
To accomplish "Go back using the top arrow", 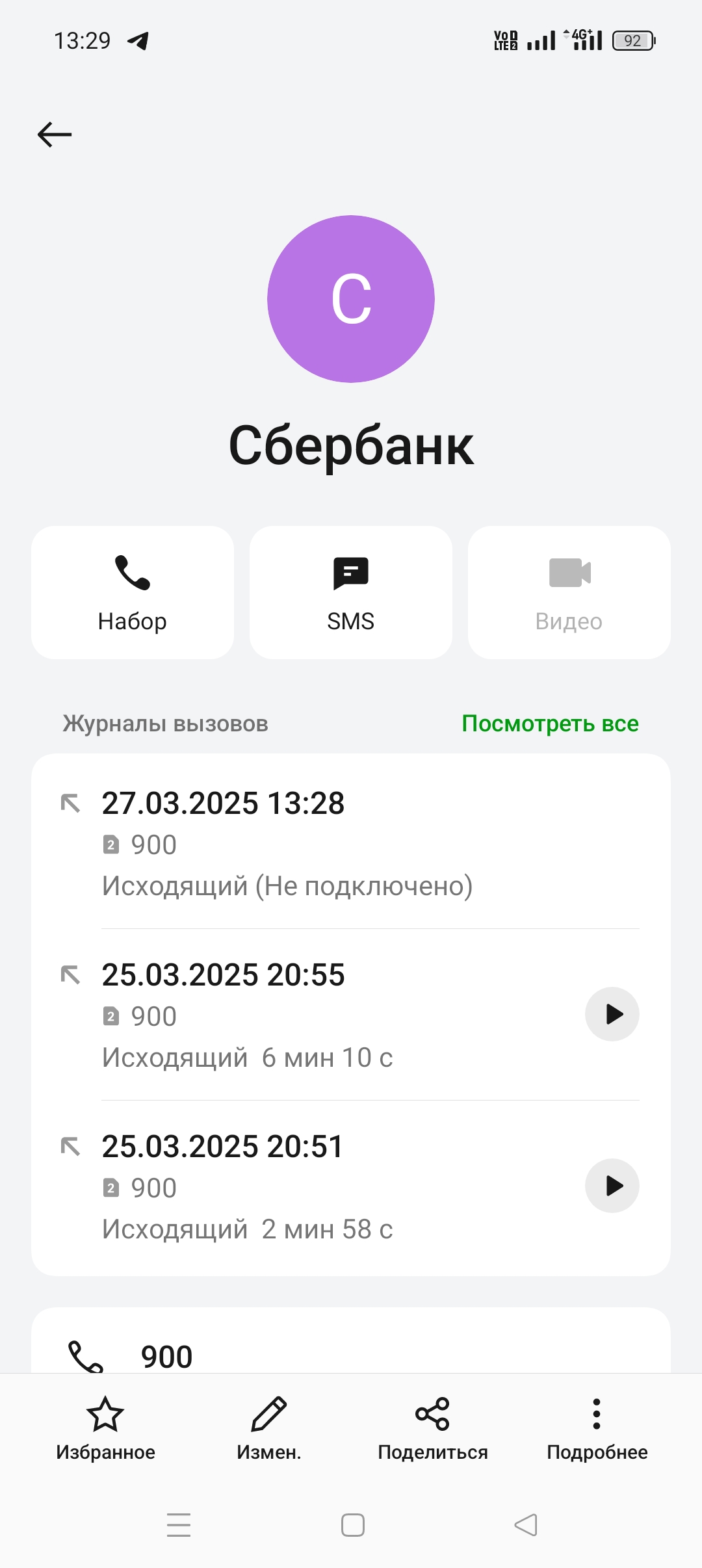I will [x=55, y=135].
